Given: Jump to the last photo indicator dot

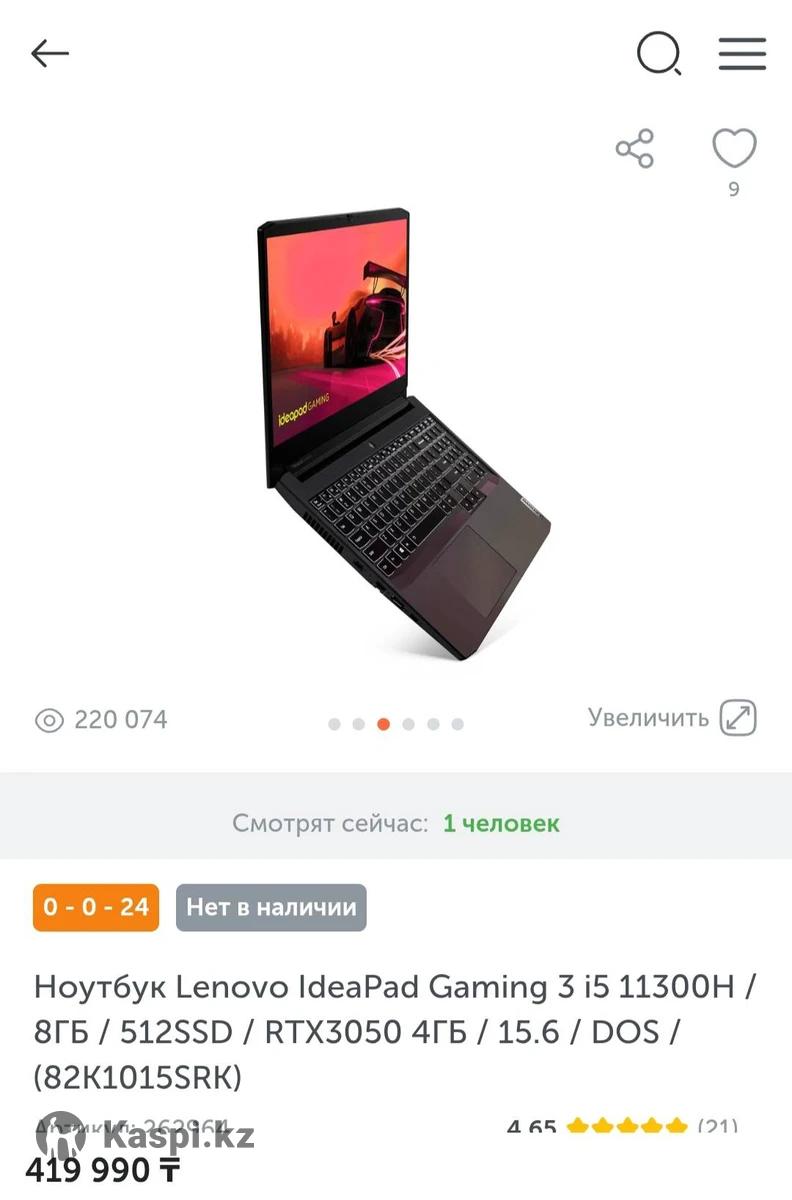Looking at the screenshot, I should tap(458, 724).
